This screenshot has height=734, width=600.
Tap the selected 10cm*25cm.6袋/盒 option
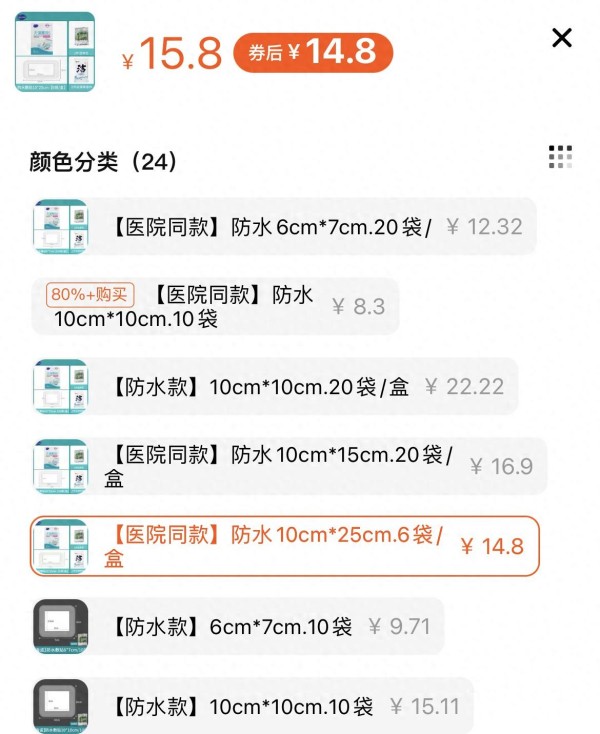click(284, 546)
